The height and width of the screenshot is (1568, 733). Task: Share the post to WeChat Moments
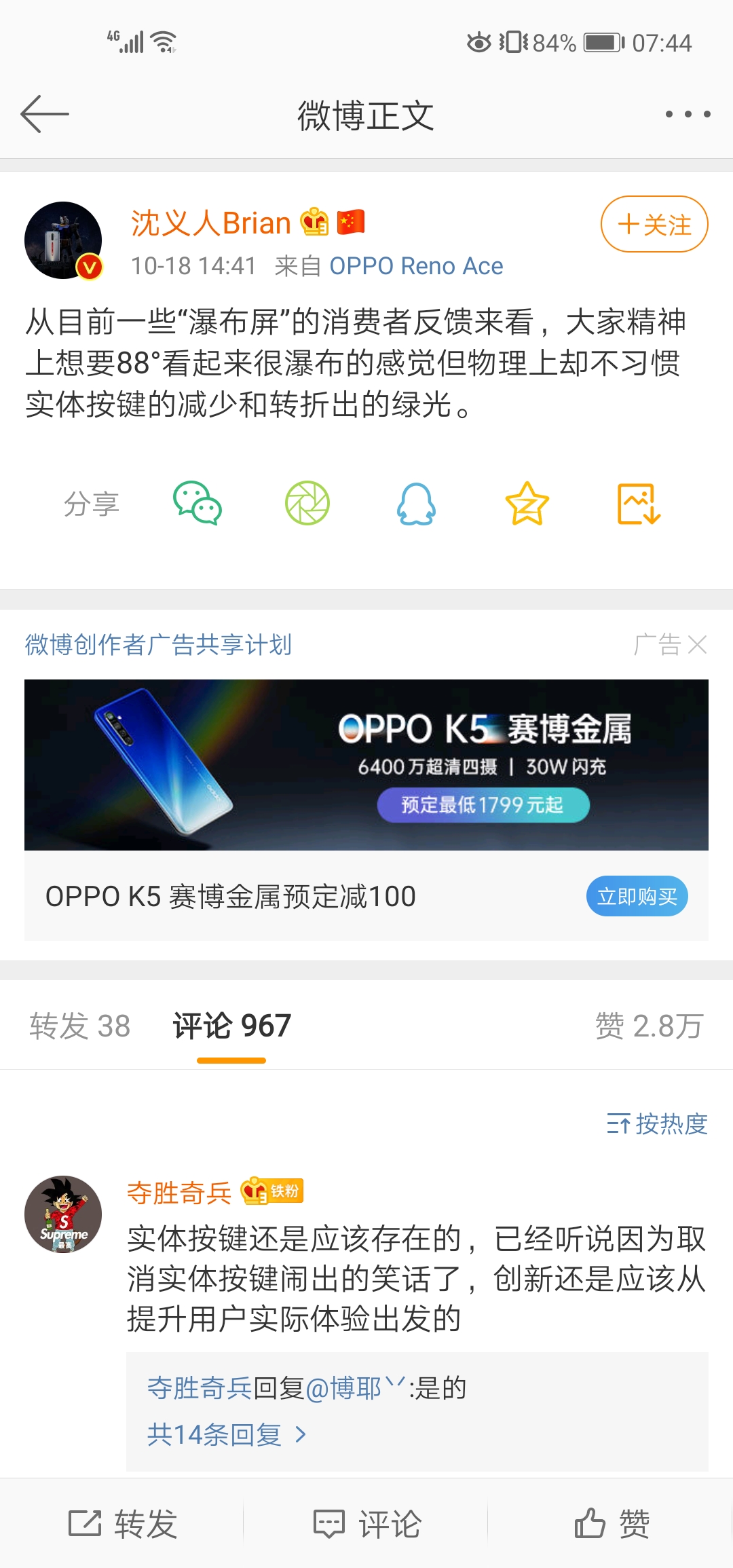click(307, 503)
